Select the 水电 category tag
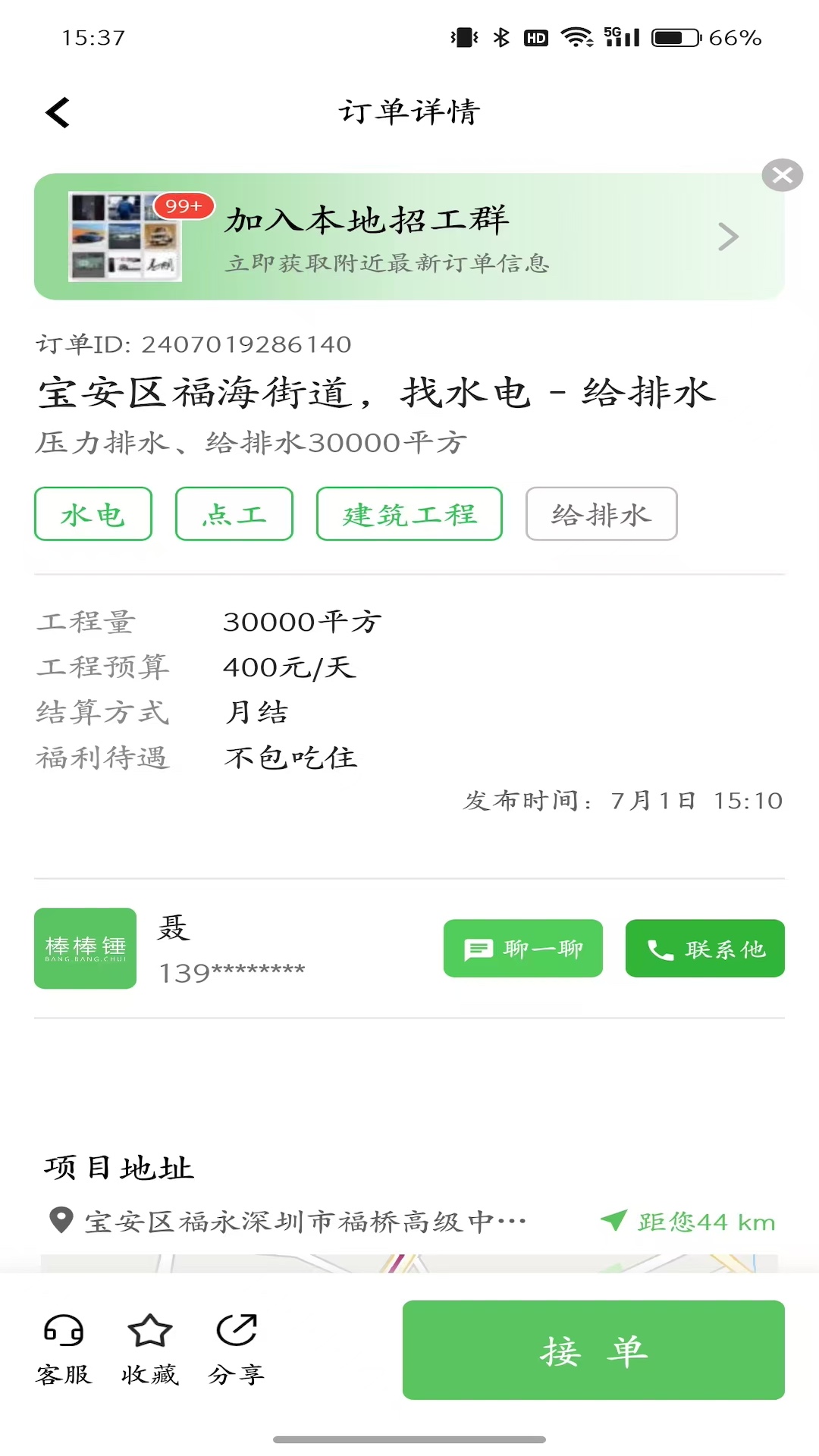The image size is (819, 1456). point(93,513)
